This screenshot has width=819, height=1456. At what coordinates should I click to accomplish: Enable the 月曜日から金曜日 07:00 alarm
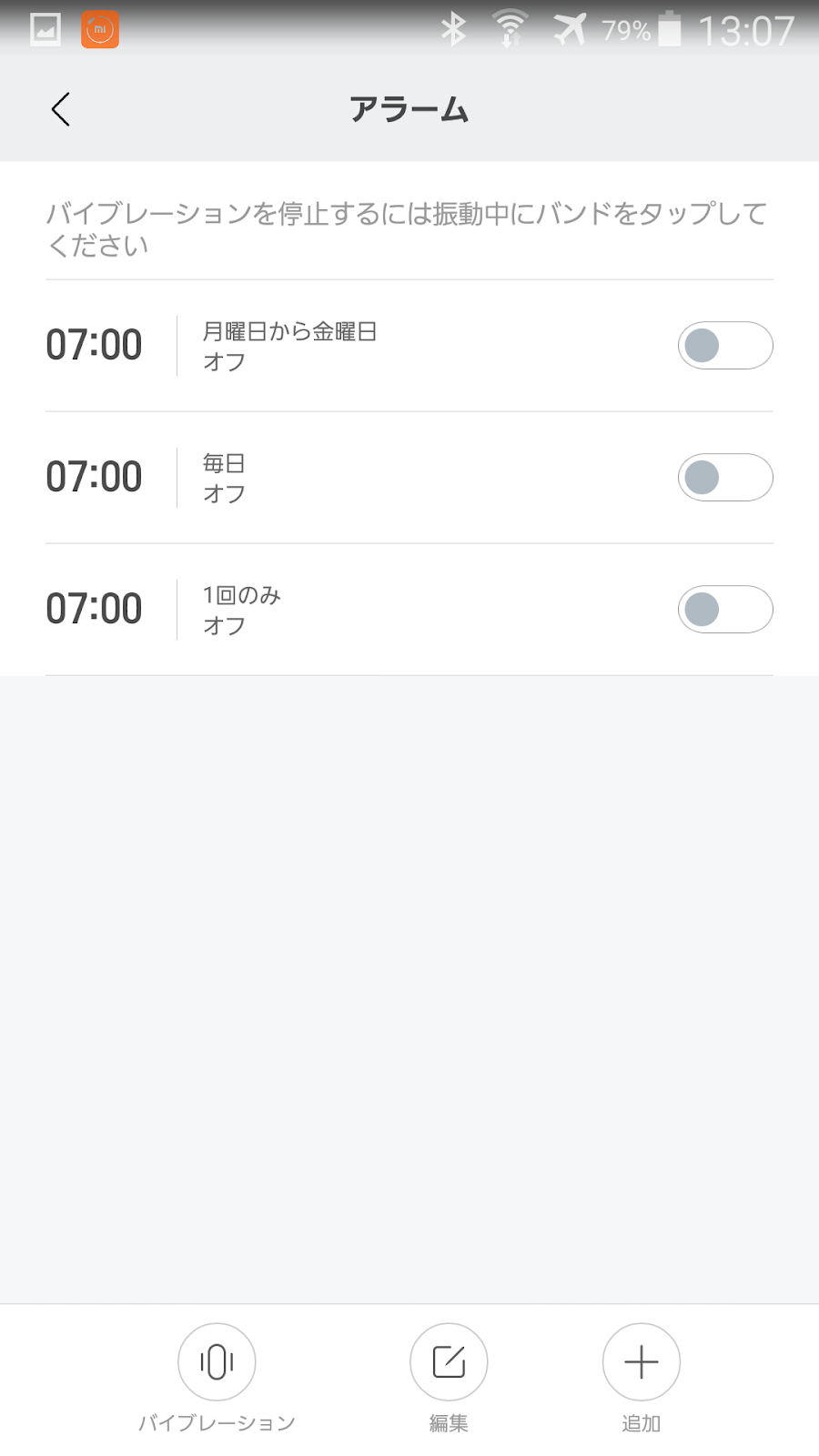(x=724, y=346)
